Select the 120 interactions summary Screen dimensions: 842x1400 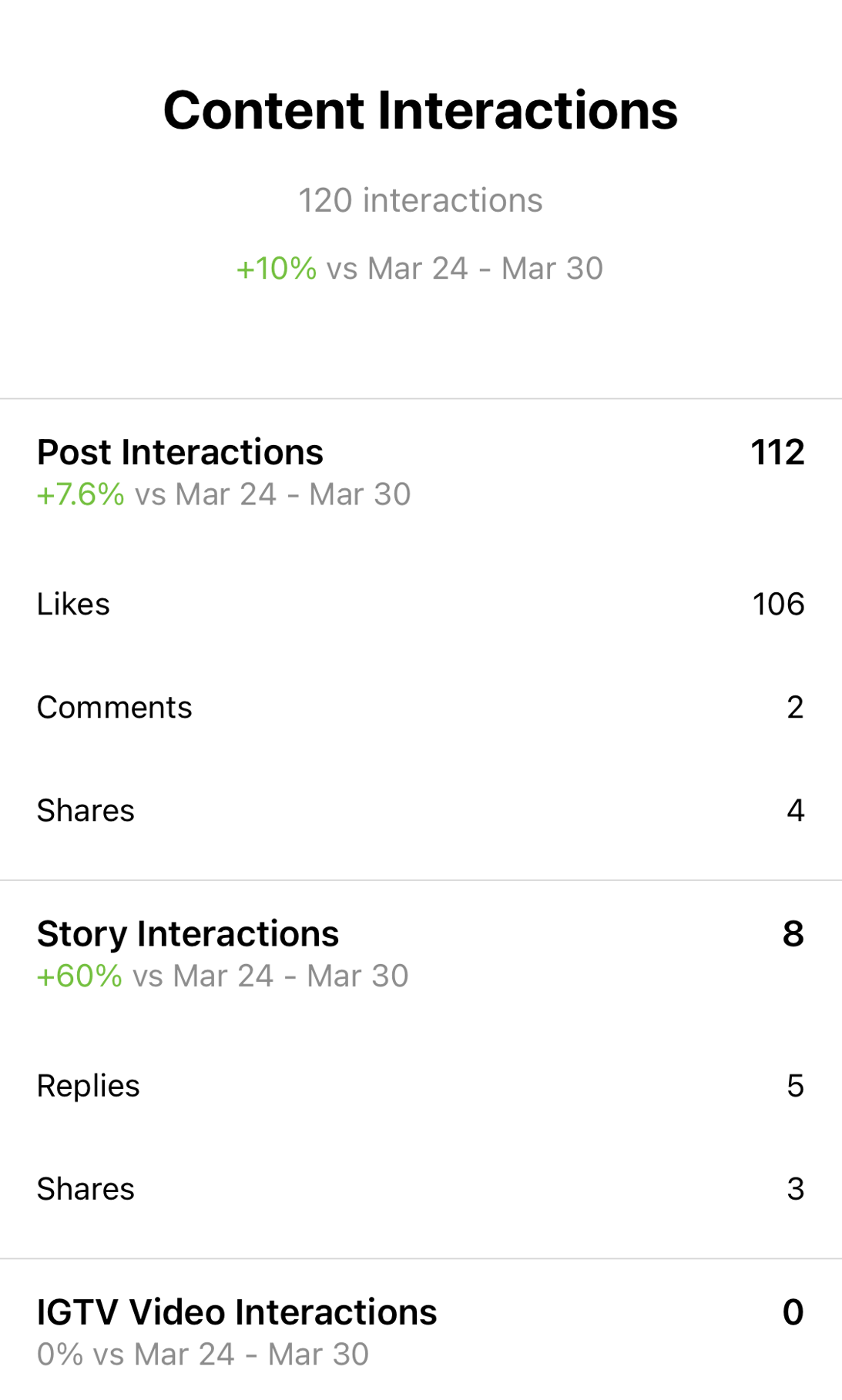point(421,199)
